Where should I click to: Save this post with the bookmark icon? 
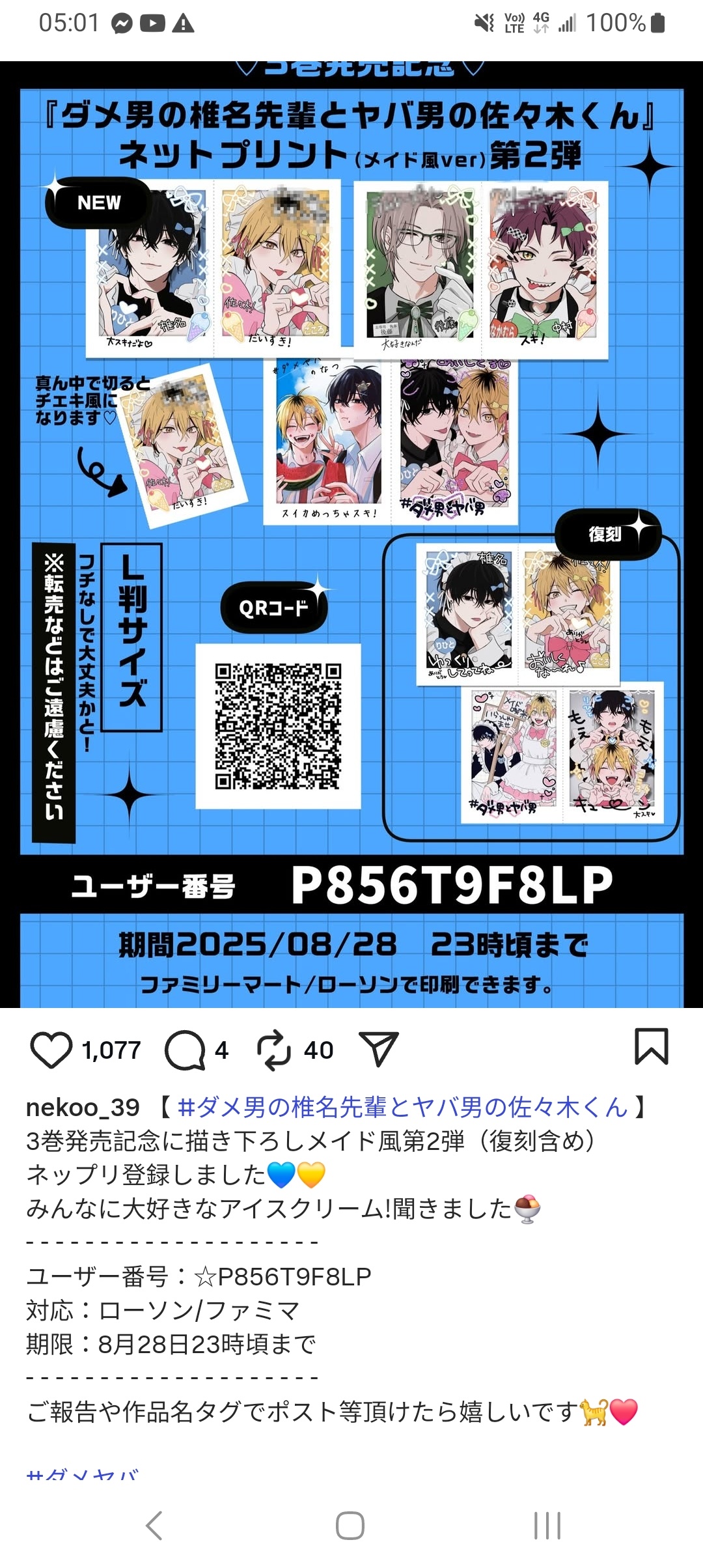tap(651, 1046)
